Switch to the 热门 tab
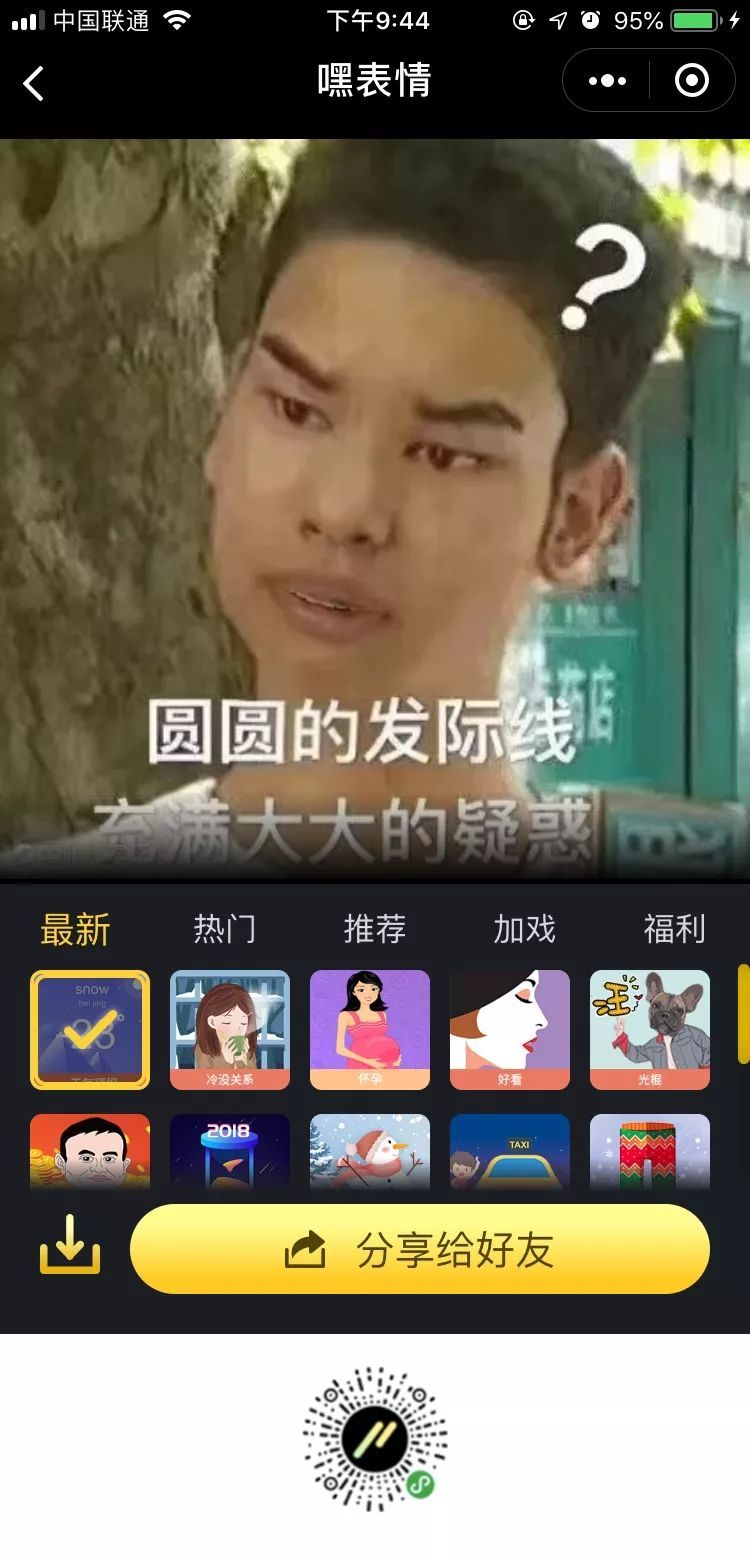Screen dimensions: 750x1557 [x=224, y=930]
